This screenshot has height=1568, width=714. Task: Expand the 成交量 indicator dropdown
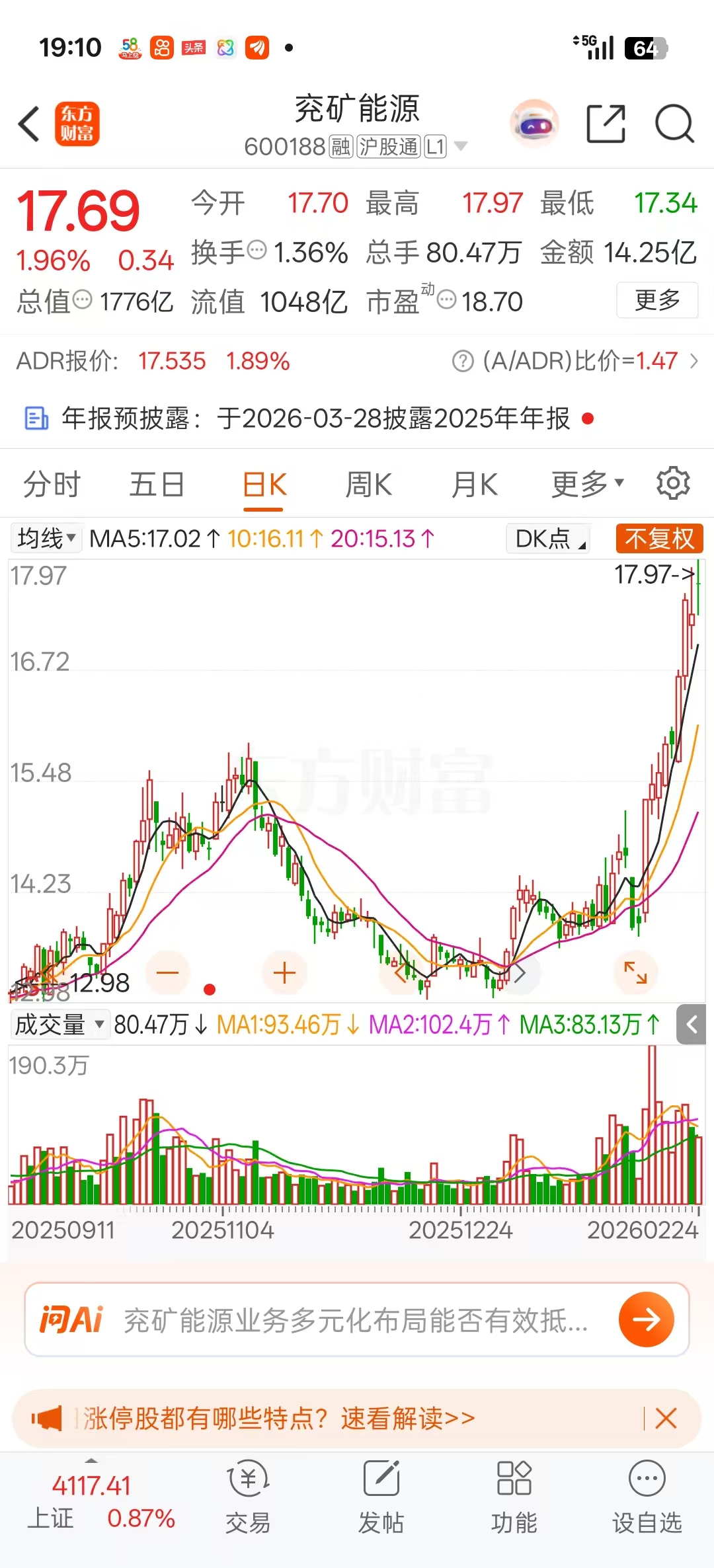[59, 1025]
